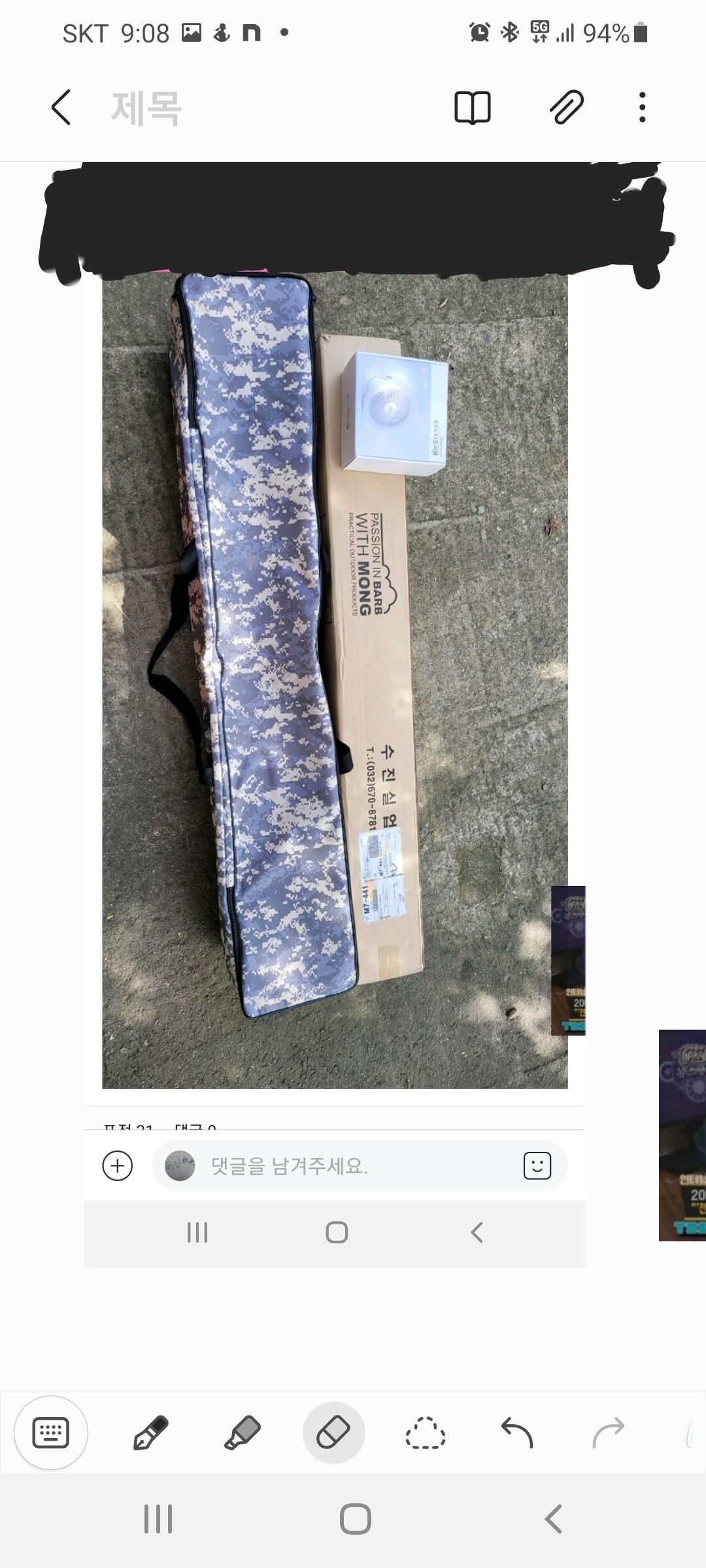Switch to keyboard text input mode
Screen dimensions: 706x1568
click(51, 1433)
